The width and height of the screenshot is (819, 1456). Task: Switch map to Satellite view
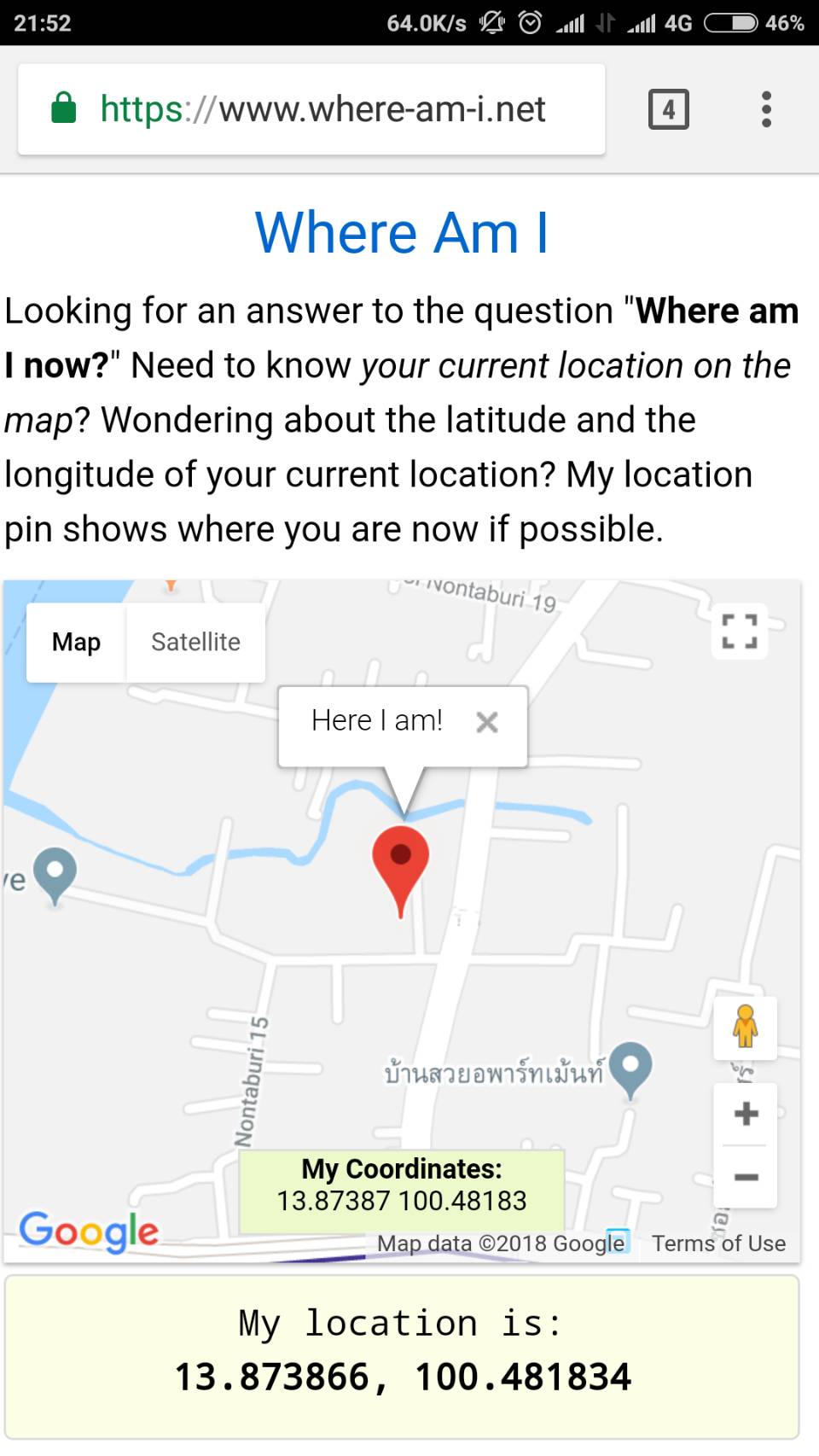coord(195,642)
